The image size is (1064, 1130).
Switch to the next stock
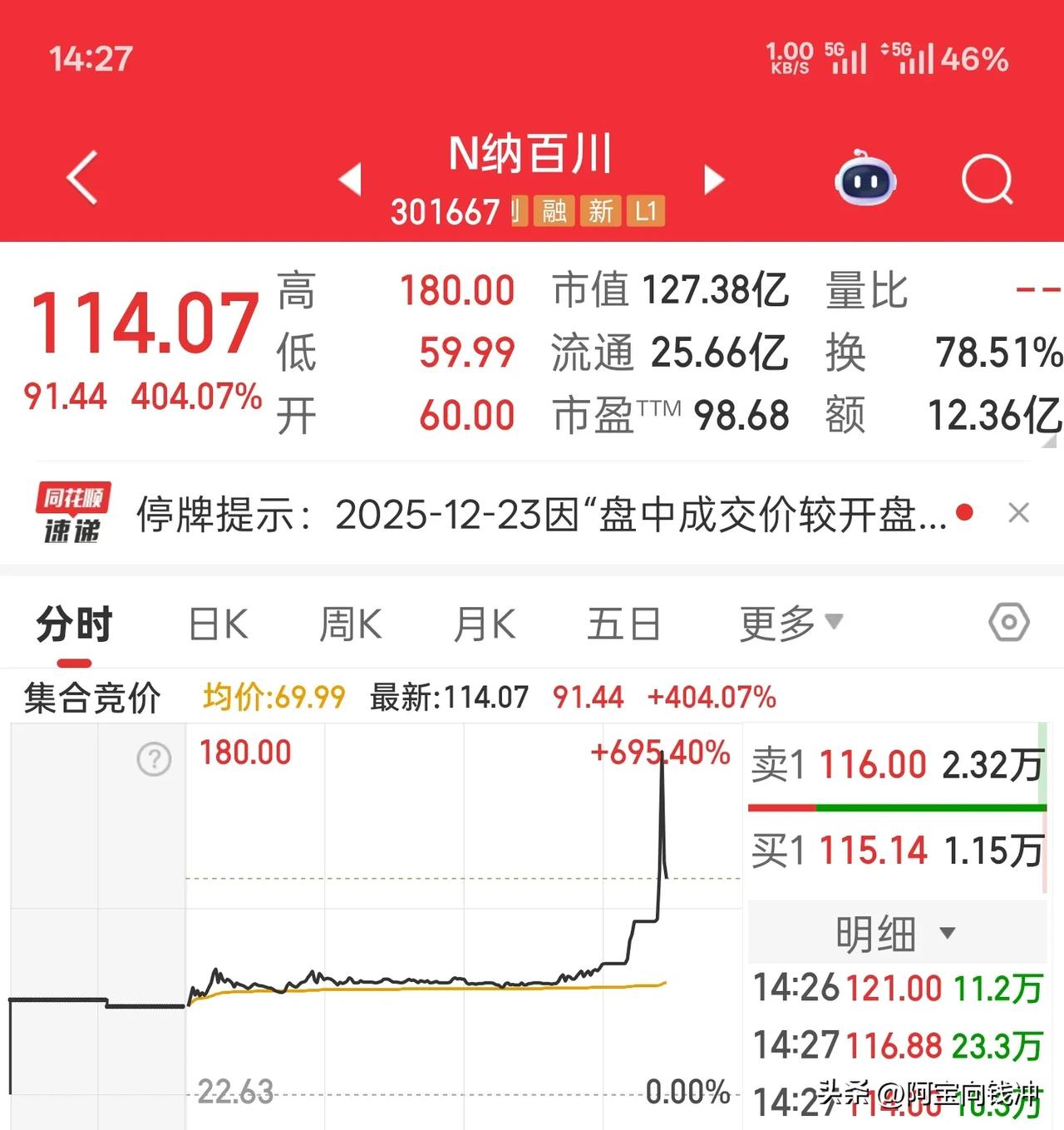click(713, 180)
